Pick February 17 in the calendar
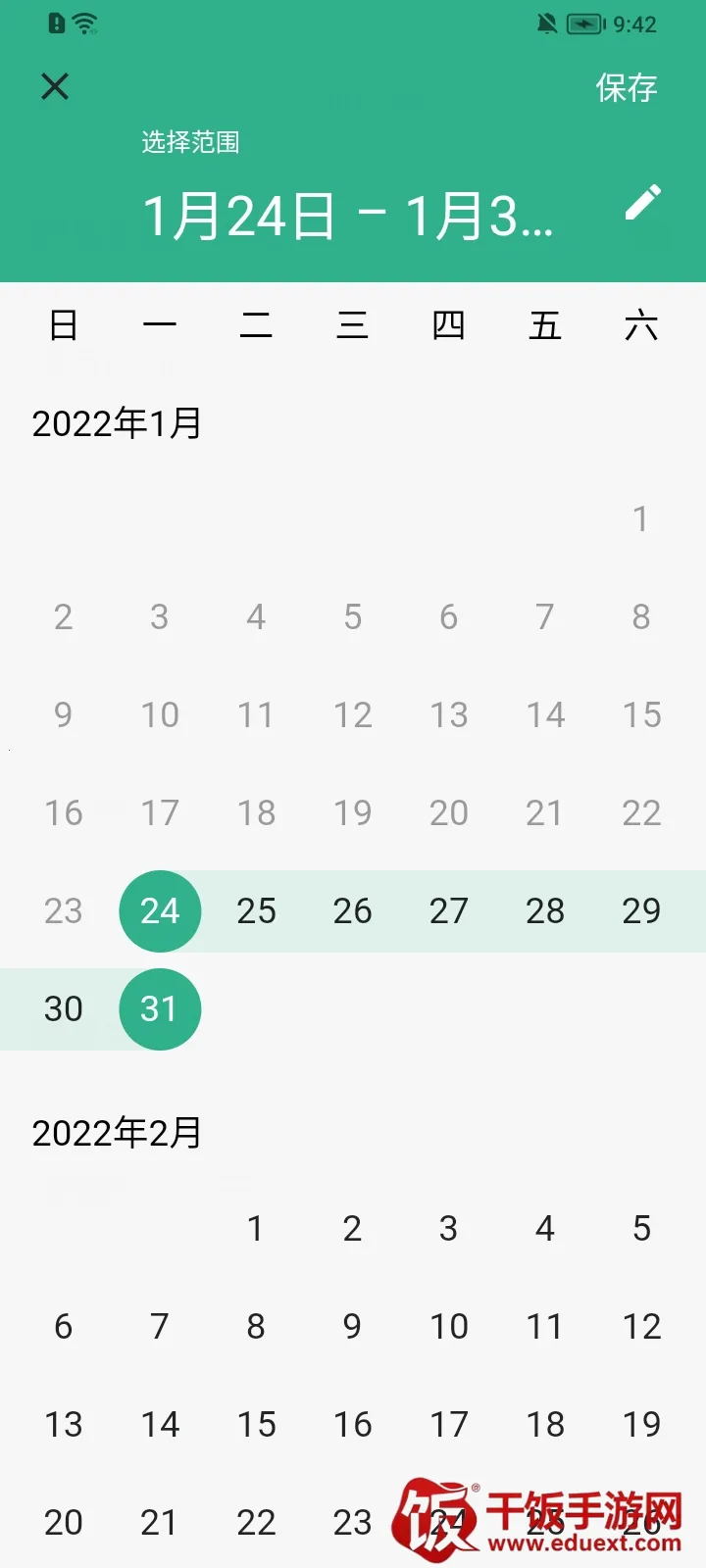706x1568 pixels. 449,1425
